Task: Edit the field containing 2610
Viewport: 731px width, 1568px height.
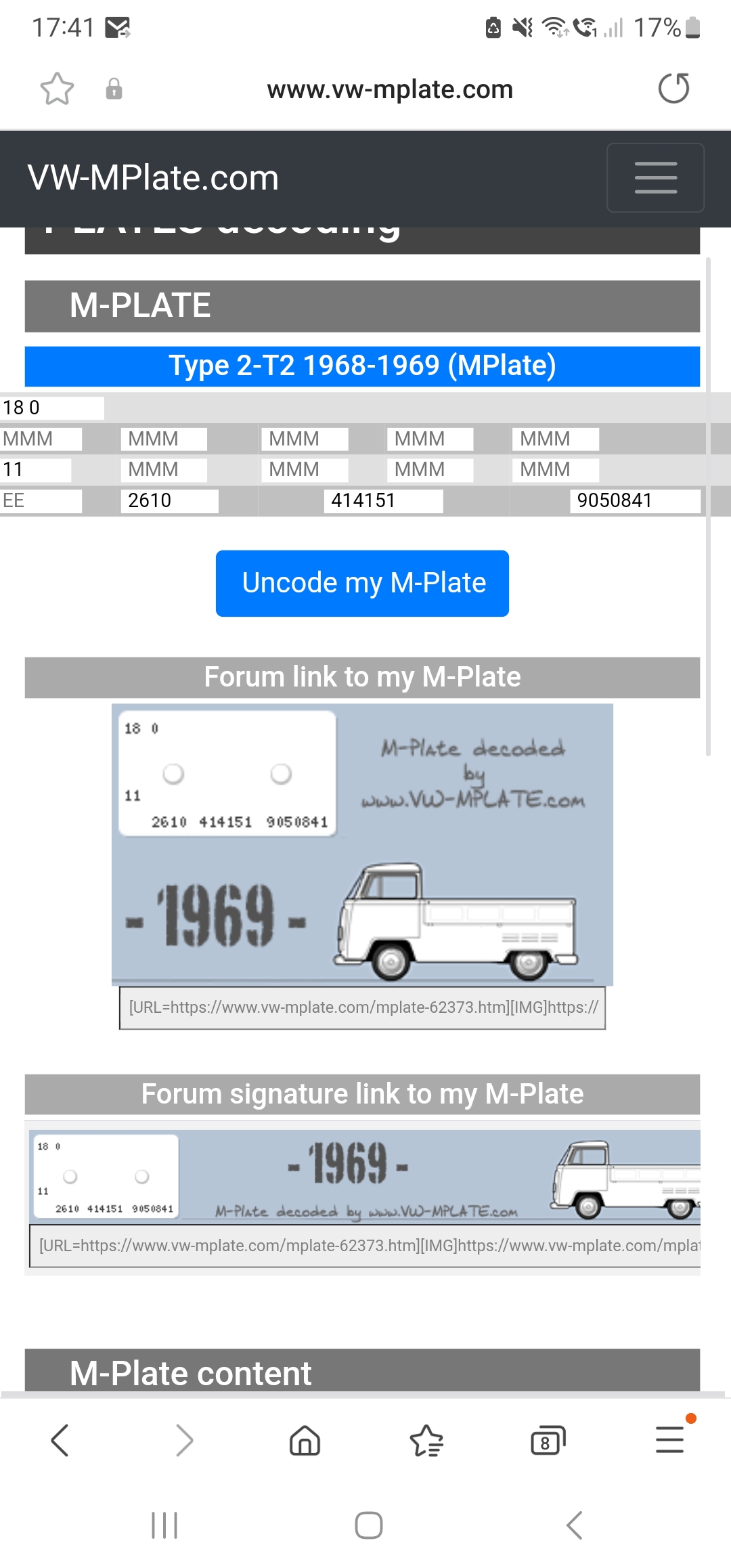Action: click(x=169, y=501)
